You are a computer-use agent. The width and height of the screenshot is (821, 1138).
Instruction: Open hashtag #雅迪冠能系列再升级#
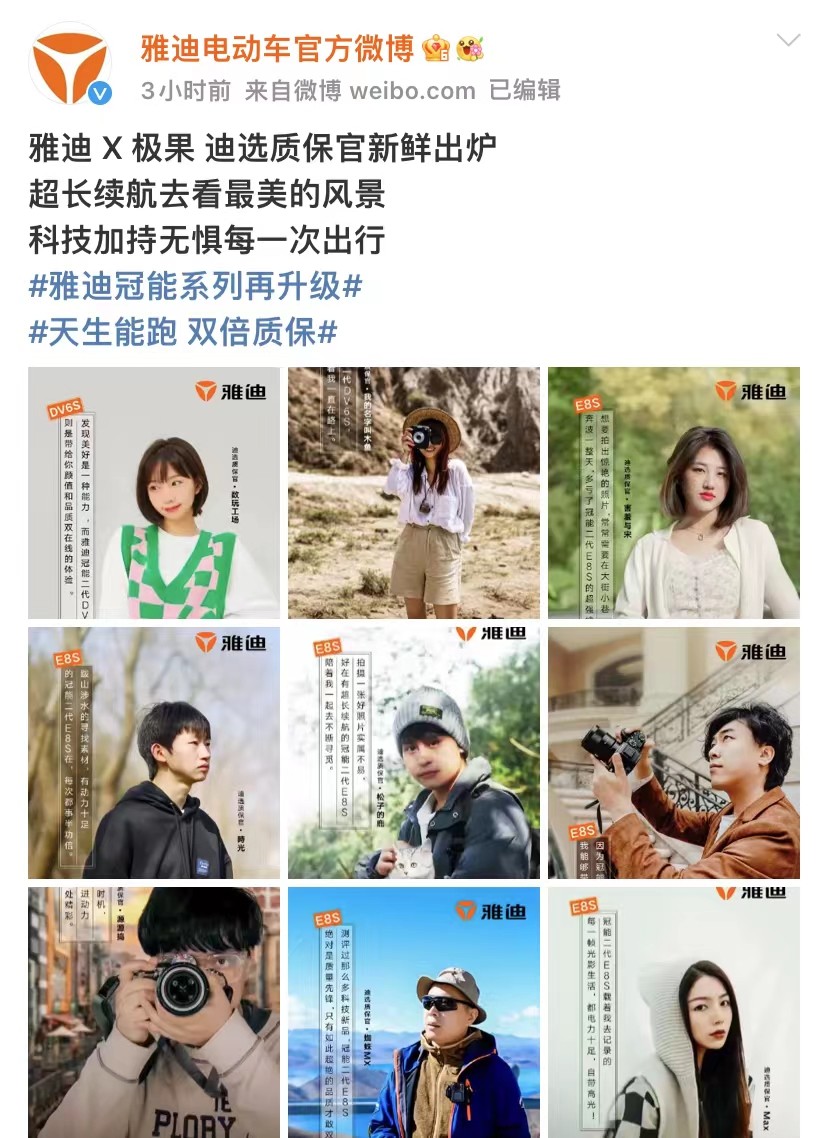(x=195, y=287)
